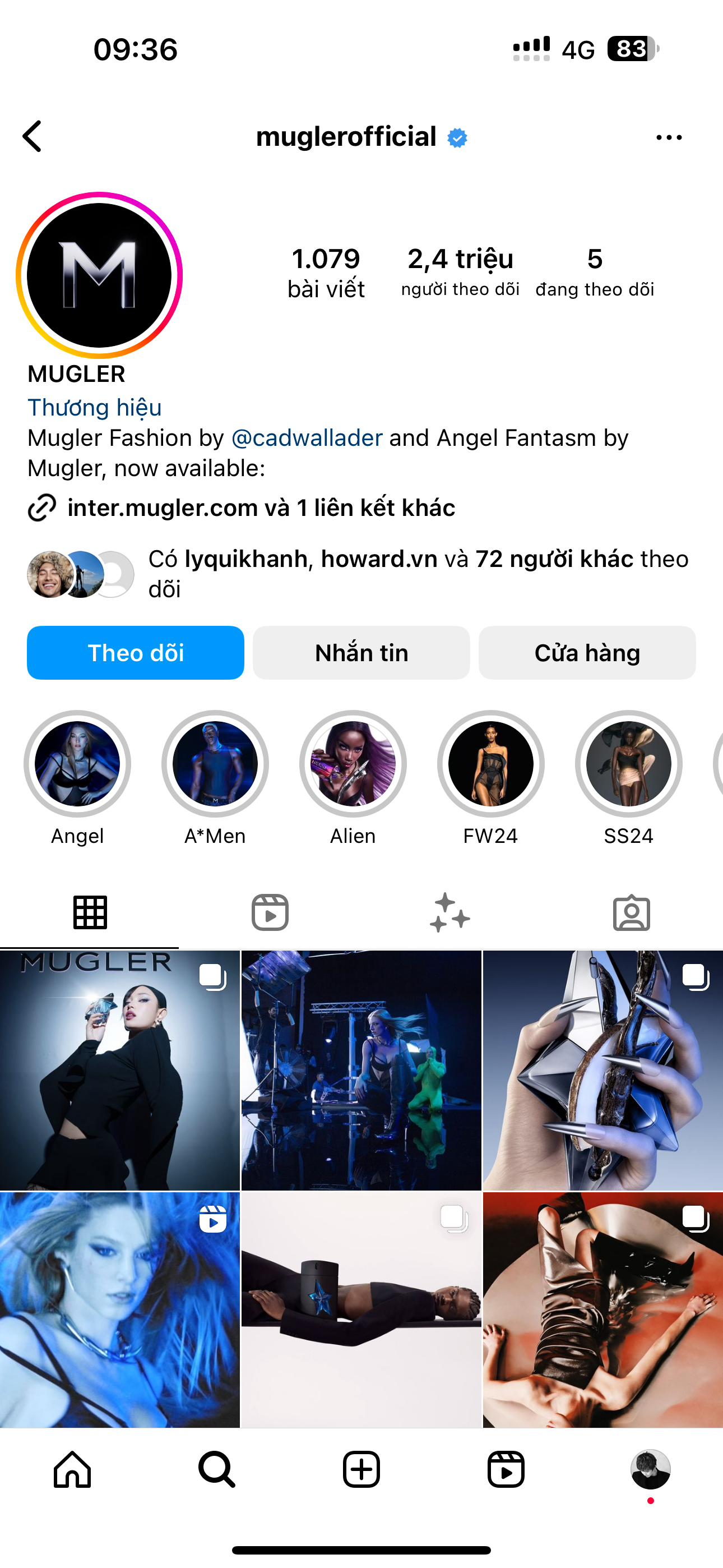723x1568 pixels.
Task: Open my own profile from bottom bar
Action: tap(650, 1469)
